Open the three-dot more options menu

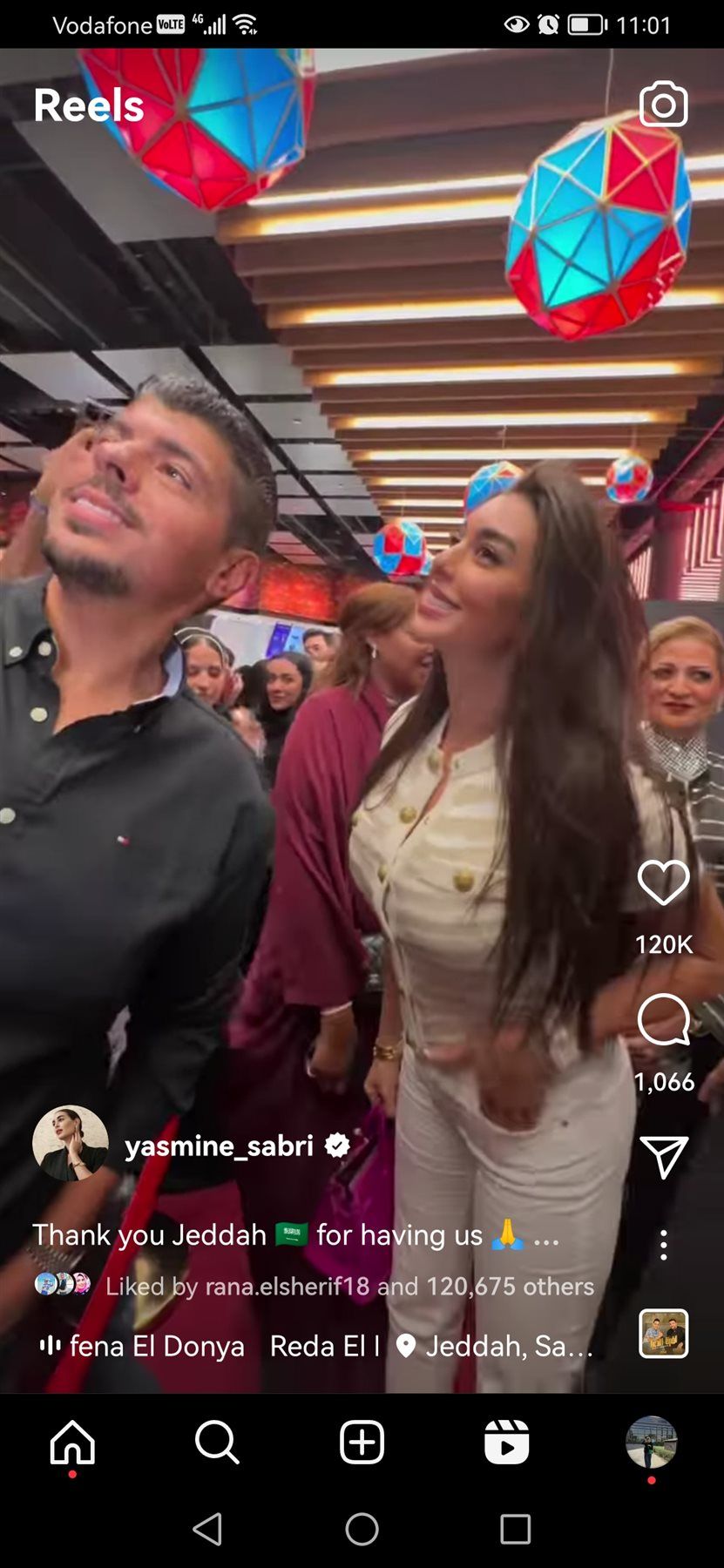(x=663, y=1244)
